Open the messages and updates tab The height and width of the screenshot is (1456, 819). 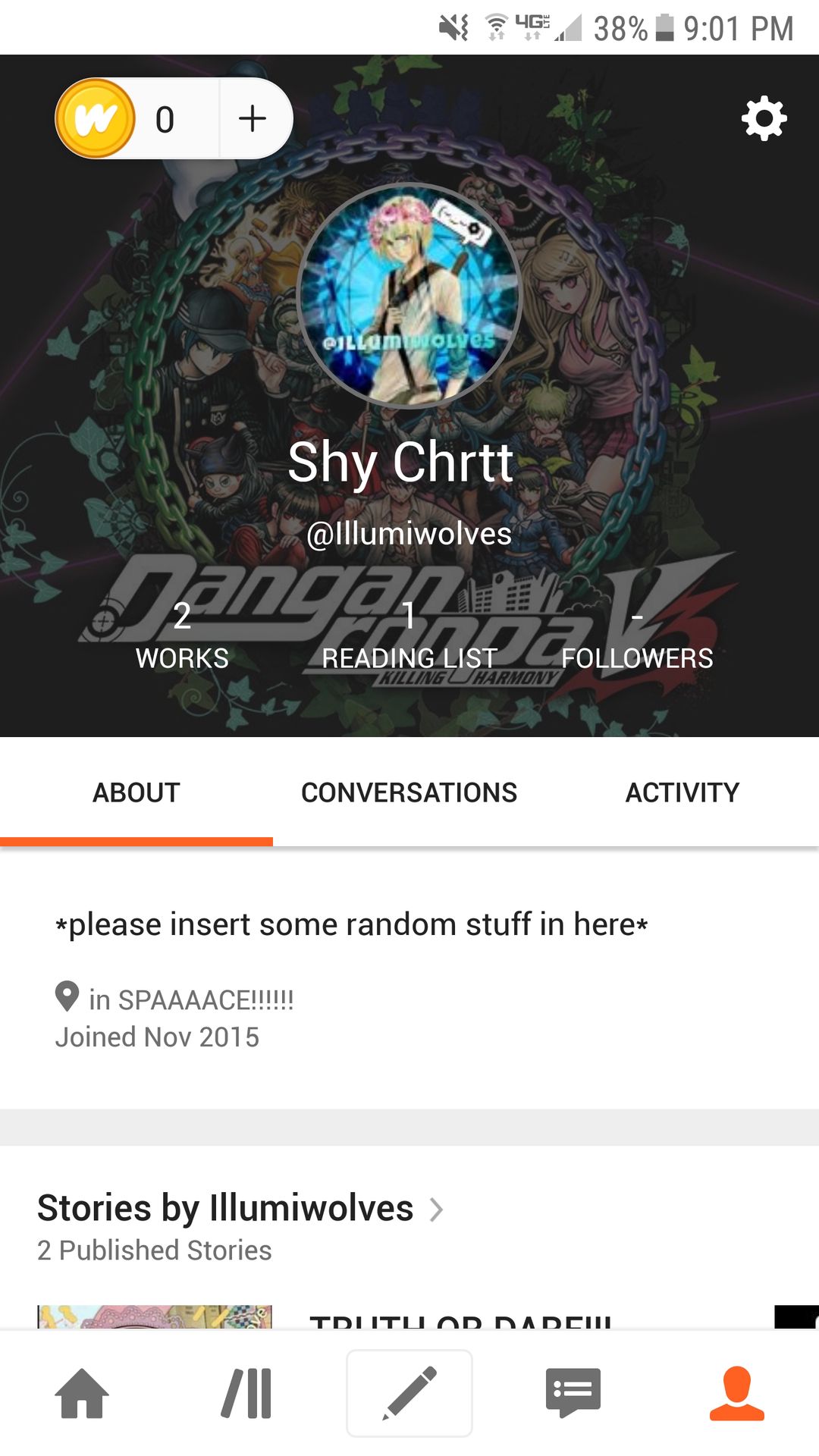[x=573, y=1393]
